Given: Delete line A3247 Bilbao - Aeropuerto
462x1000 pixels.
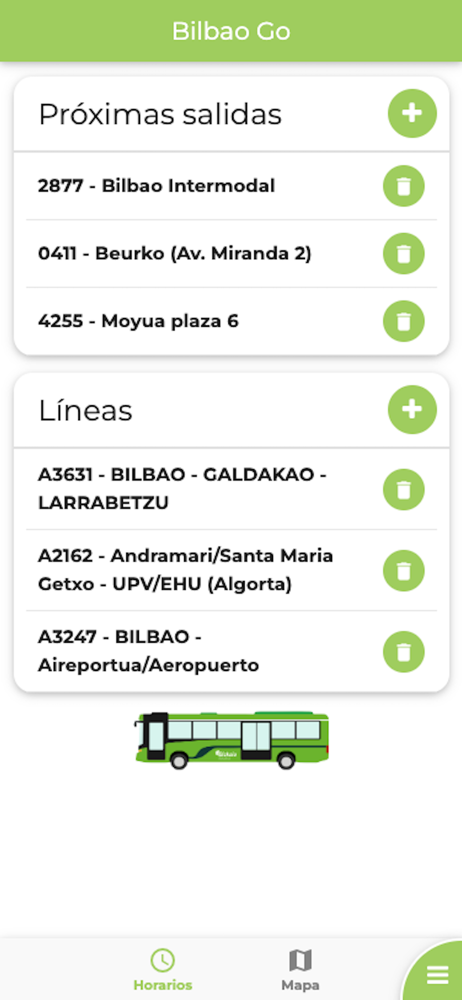Looking at the screenshot, I should pos(403,652).
